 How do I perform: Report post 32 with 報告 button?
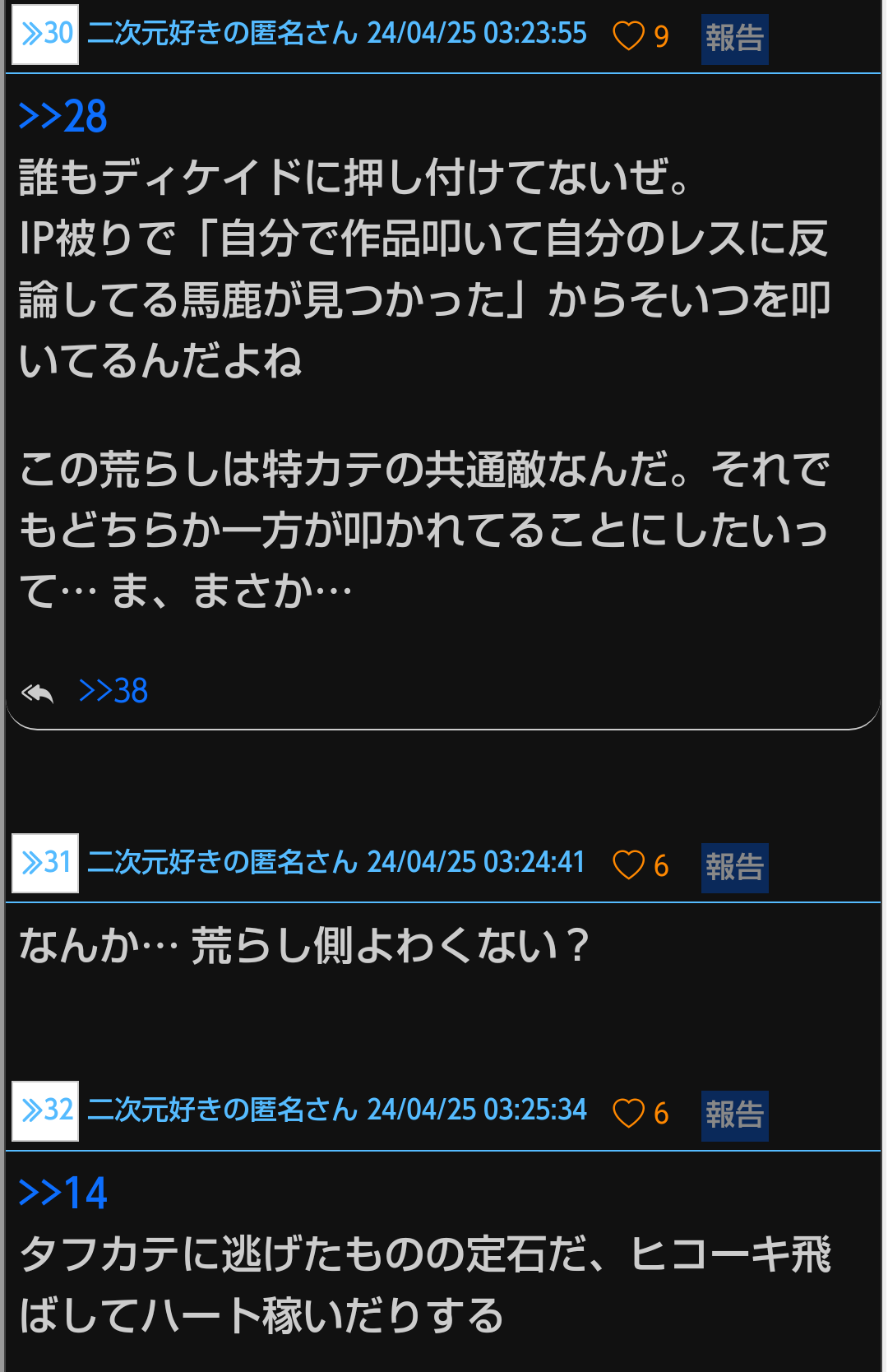(x=734, y=1115)
